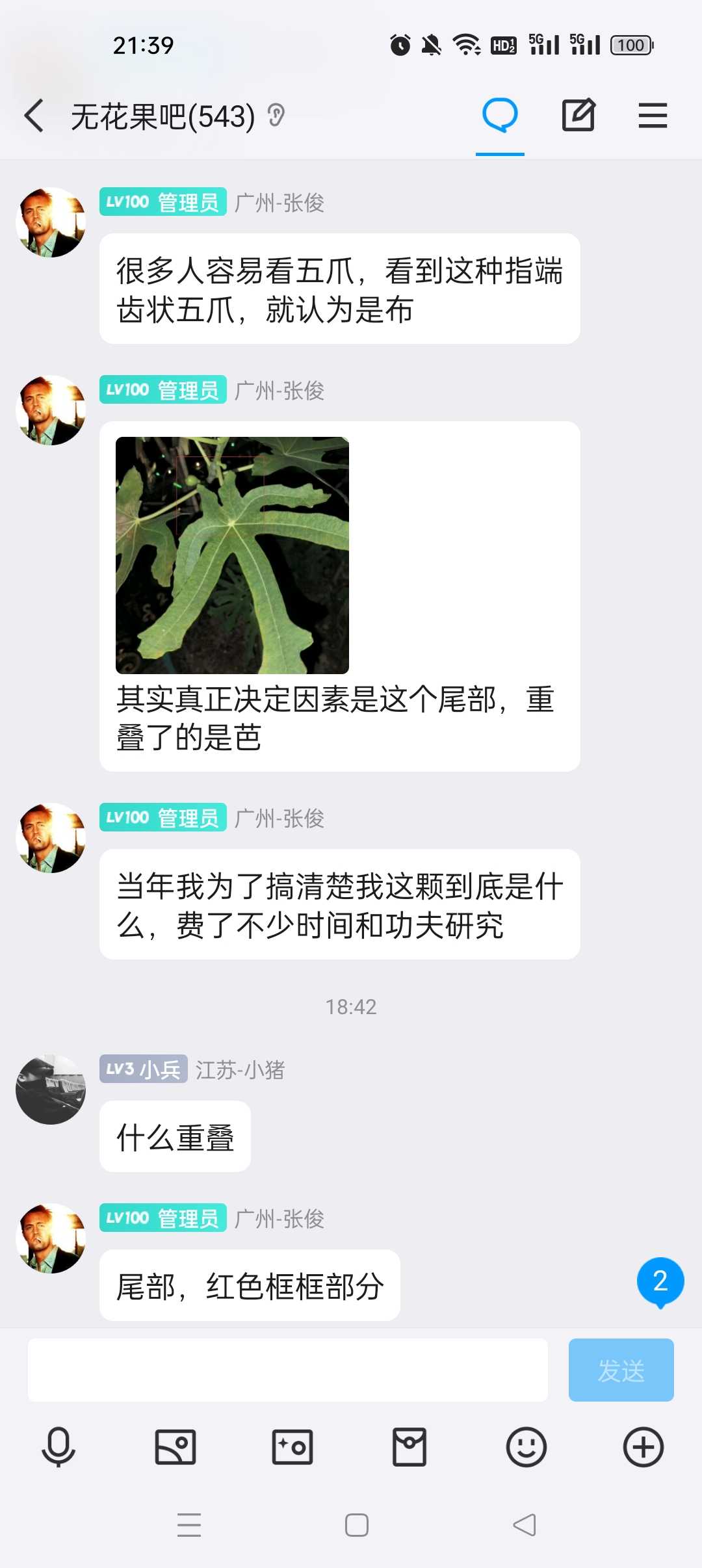Start a voice message with the microphone

pos(58,1447)
